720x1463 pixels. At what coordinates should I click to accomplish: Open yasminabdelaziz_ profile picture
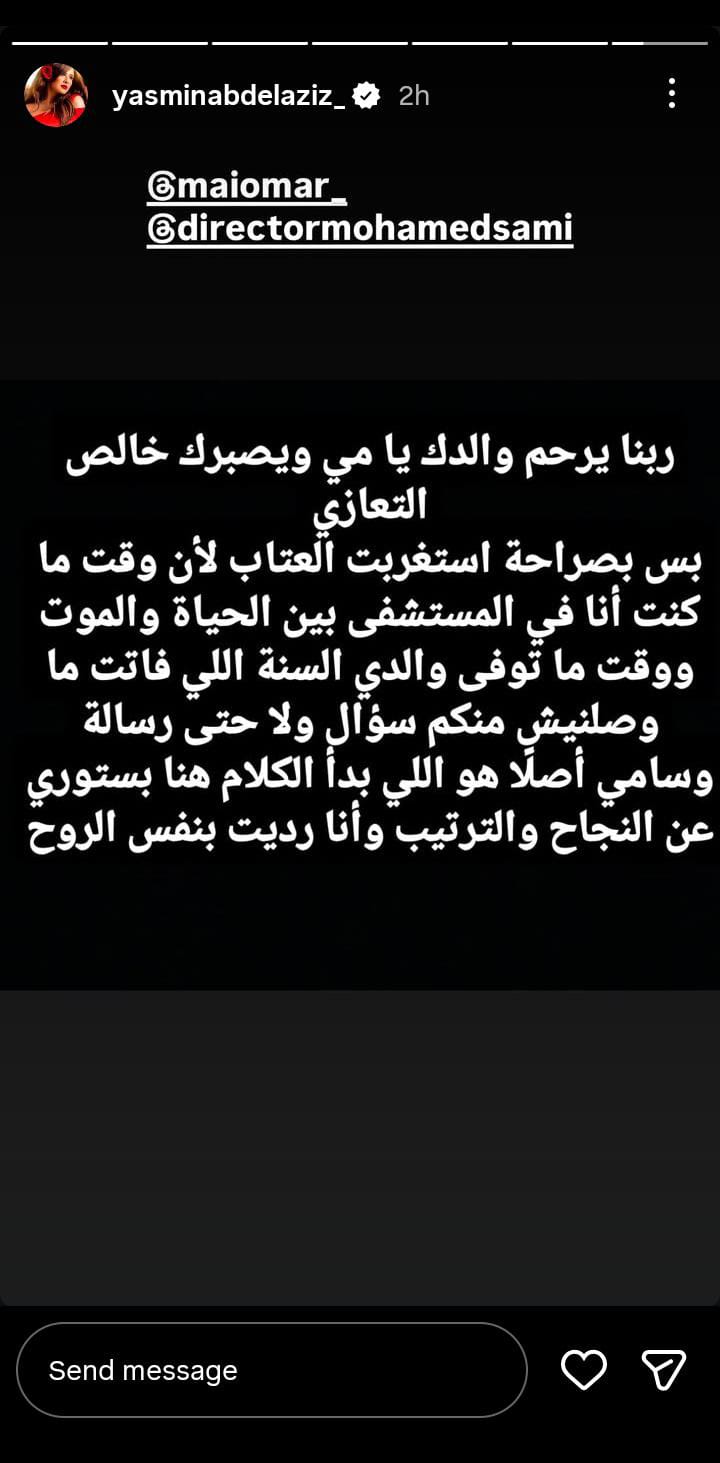coord(55,95)
